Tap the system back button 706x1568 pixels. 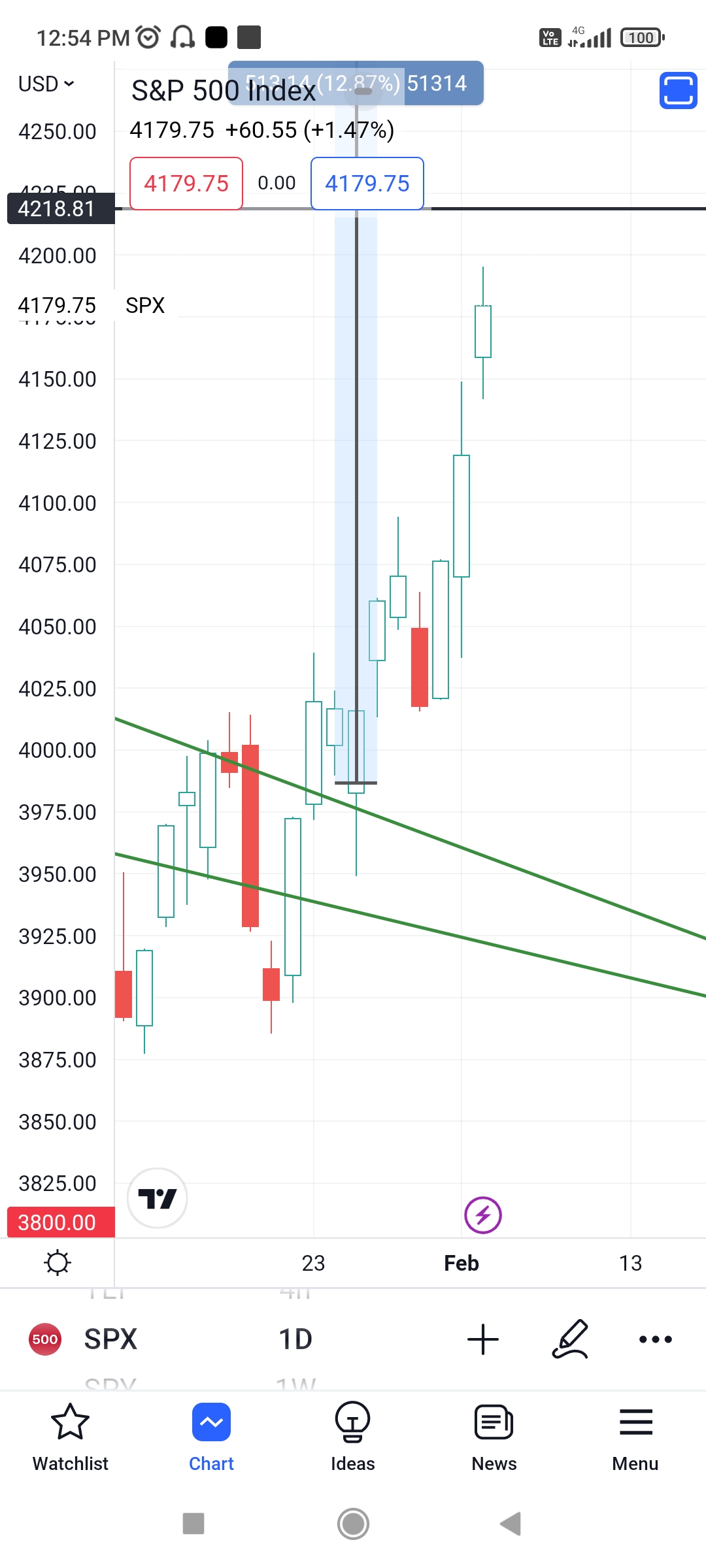(x=511, y=1524)
